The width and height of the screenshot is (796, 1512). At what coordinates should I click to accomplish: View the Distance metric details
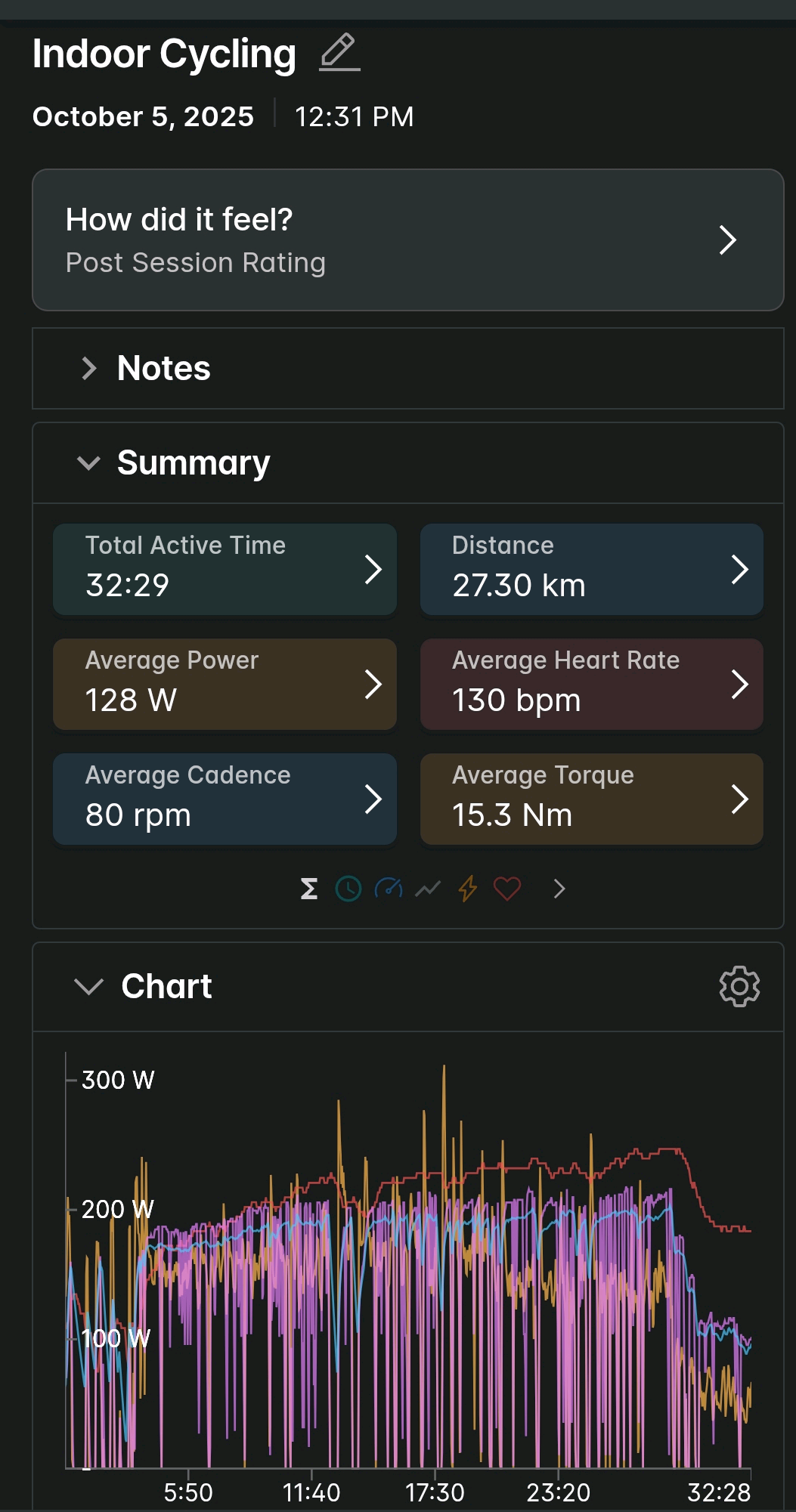(591, 570)
